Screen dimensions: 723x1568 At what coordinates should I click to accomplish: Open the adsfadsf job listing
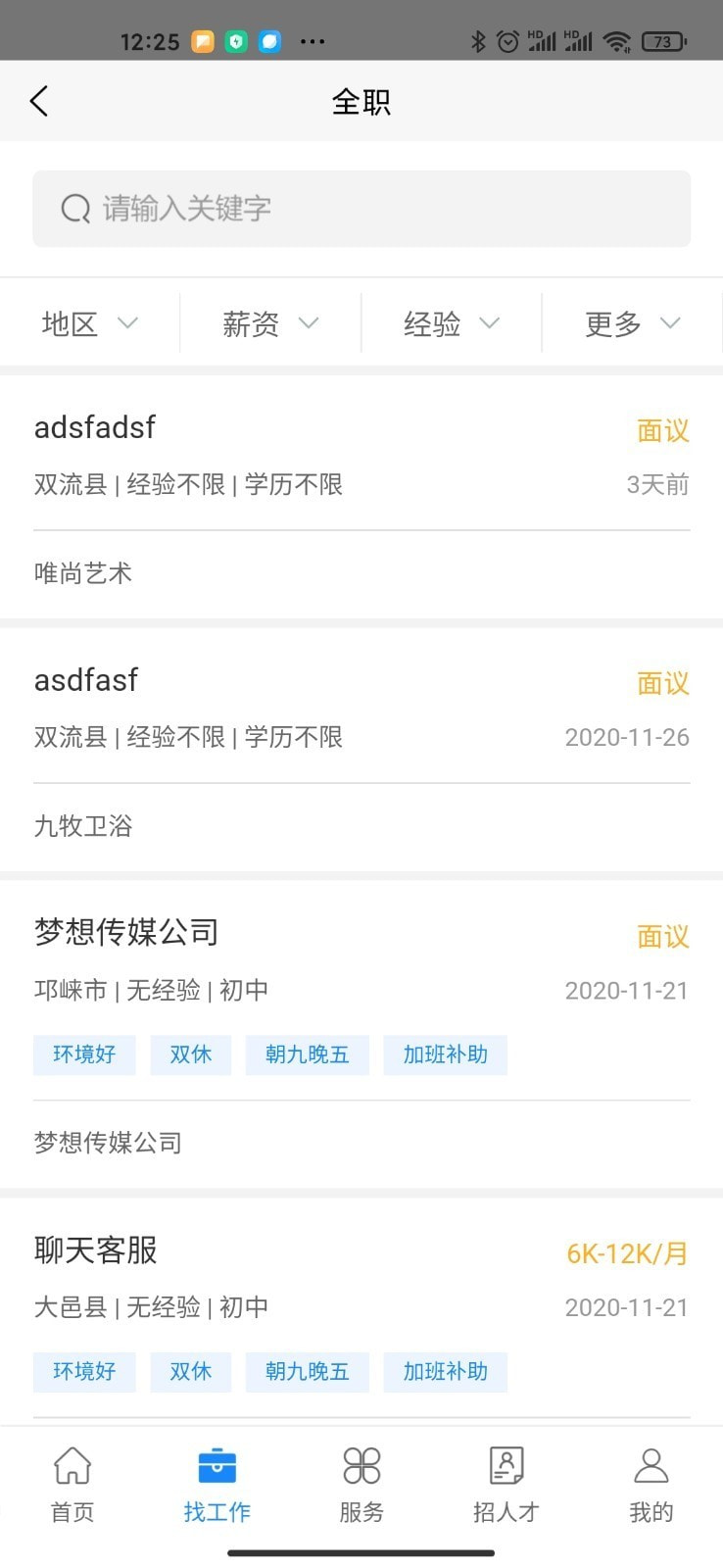click(x=94, y=427)
